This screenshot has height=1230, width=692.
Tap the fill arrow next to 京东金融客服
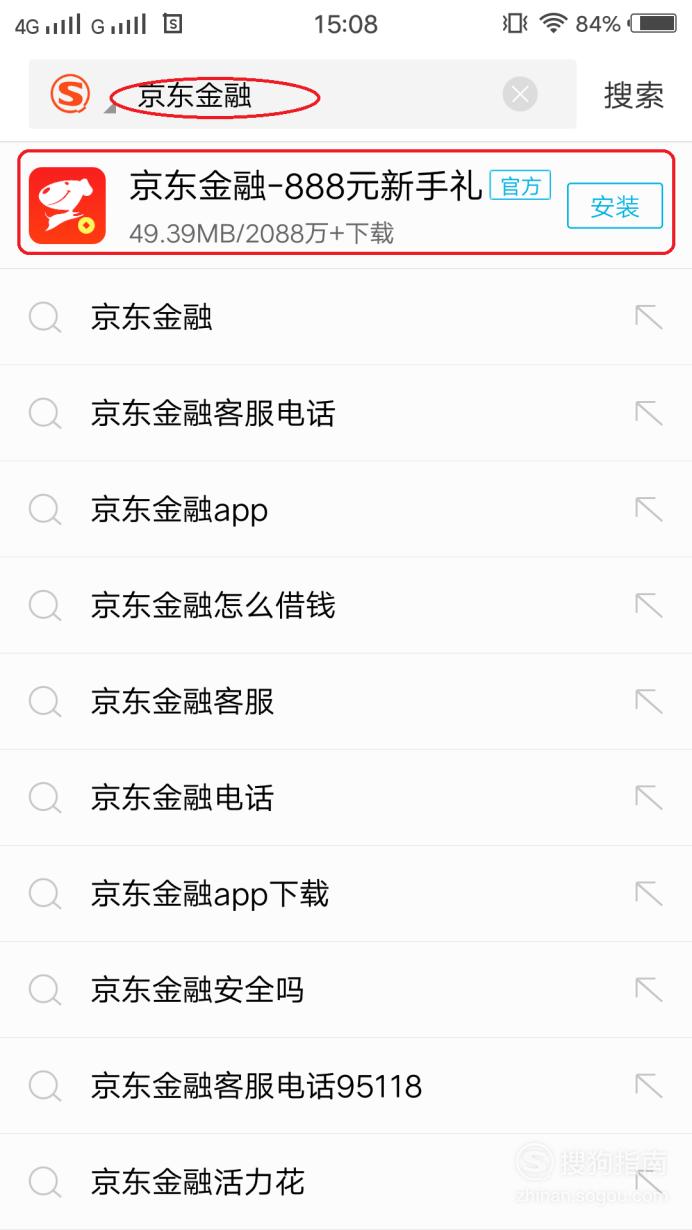[x=649, y=702]
